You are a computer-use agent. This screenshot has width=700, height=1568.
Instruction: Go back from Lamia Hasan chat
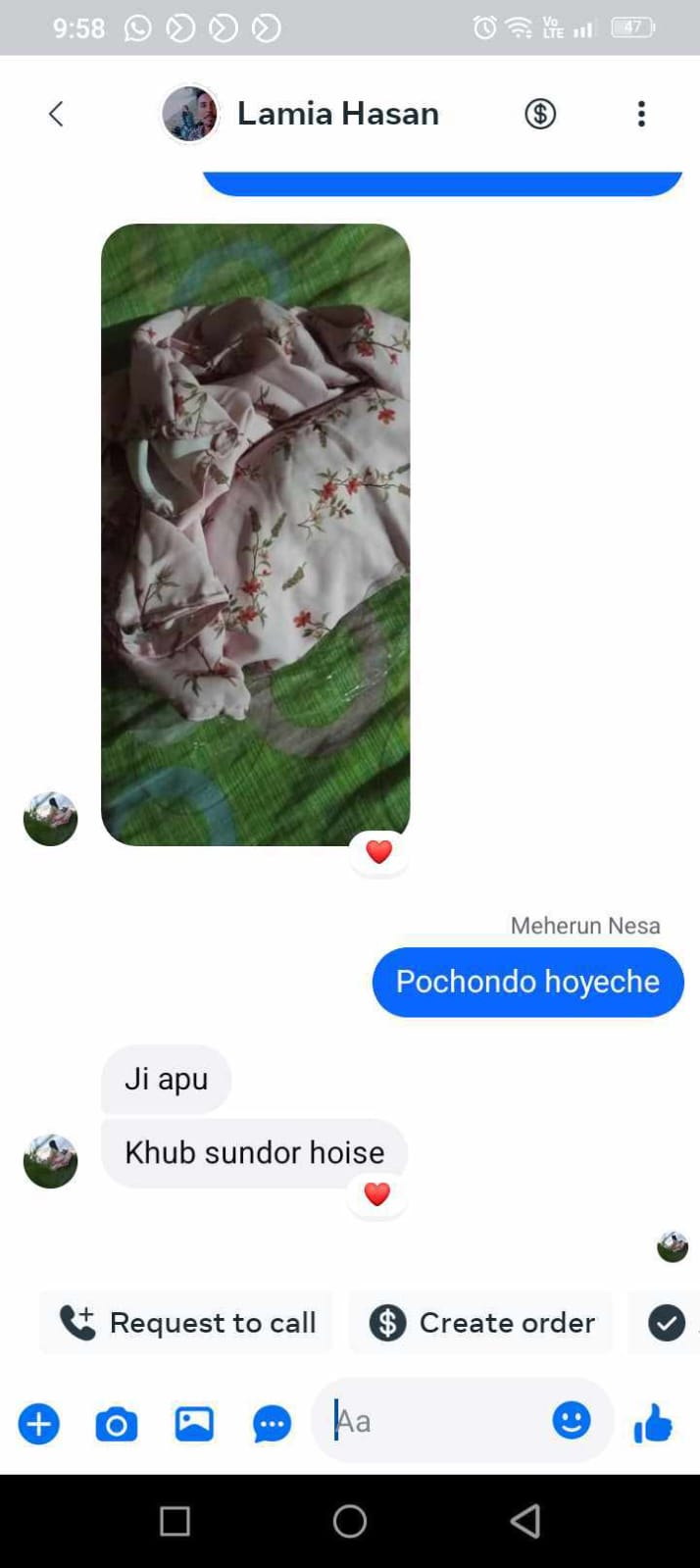(x=56, y=114)
